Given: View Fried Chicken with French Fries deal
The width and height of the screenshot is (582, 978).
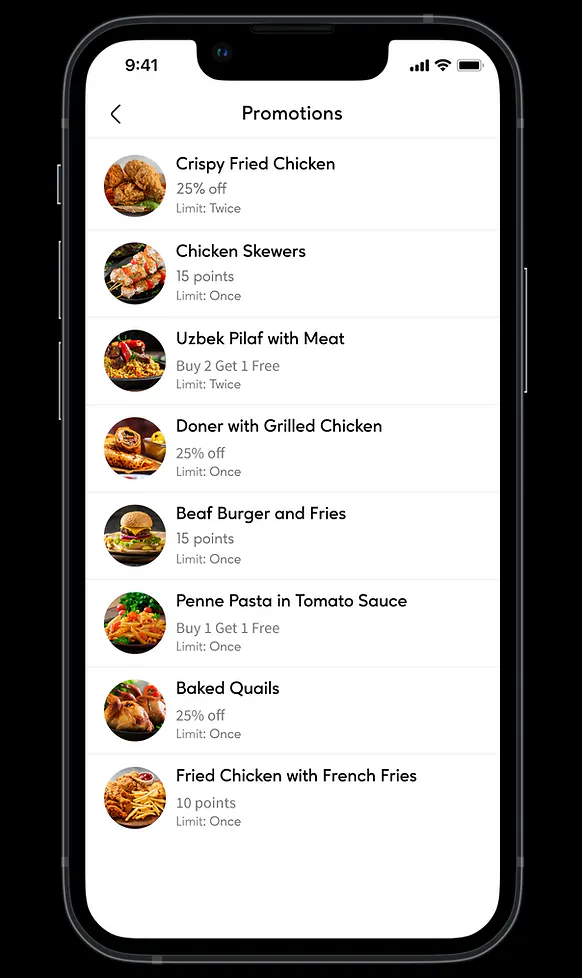Looking at the screenshot, I should [293, 797].
